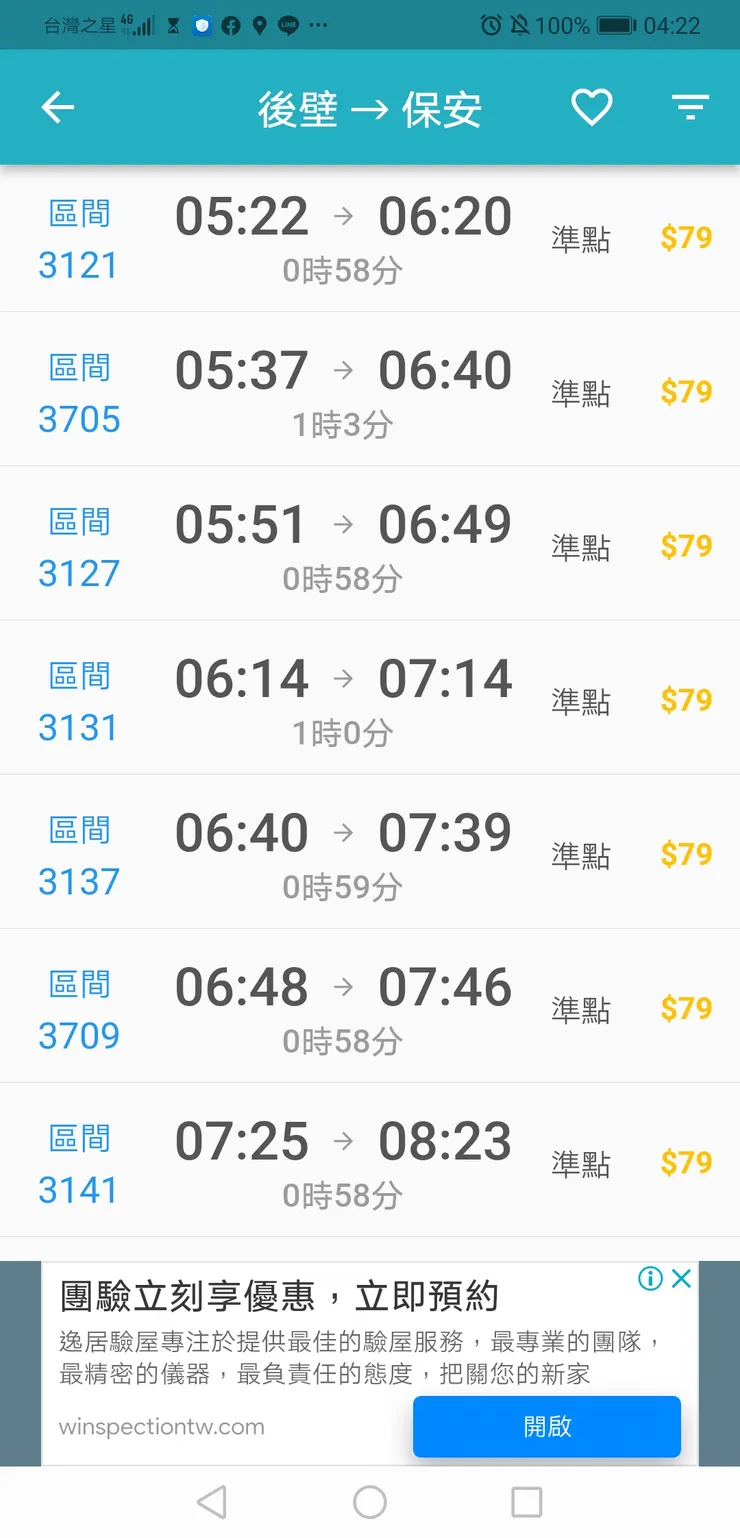
Task: Open the recent apps view
Action: click(527, 1501)
